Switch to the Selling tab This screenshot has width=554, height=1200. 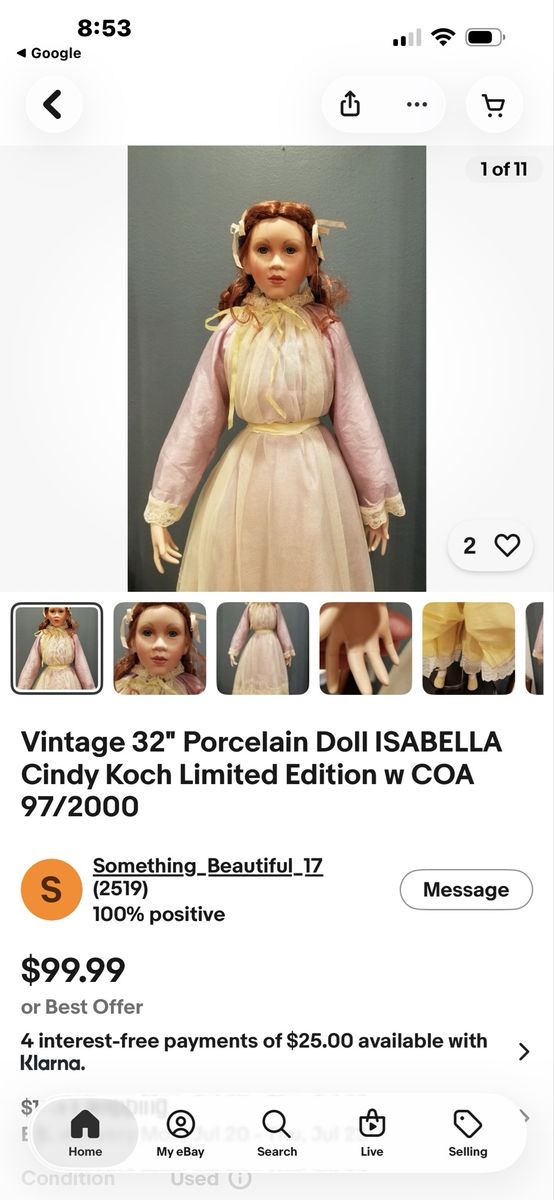point(468,1134)
